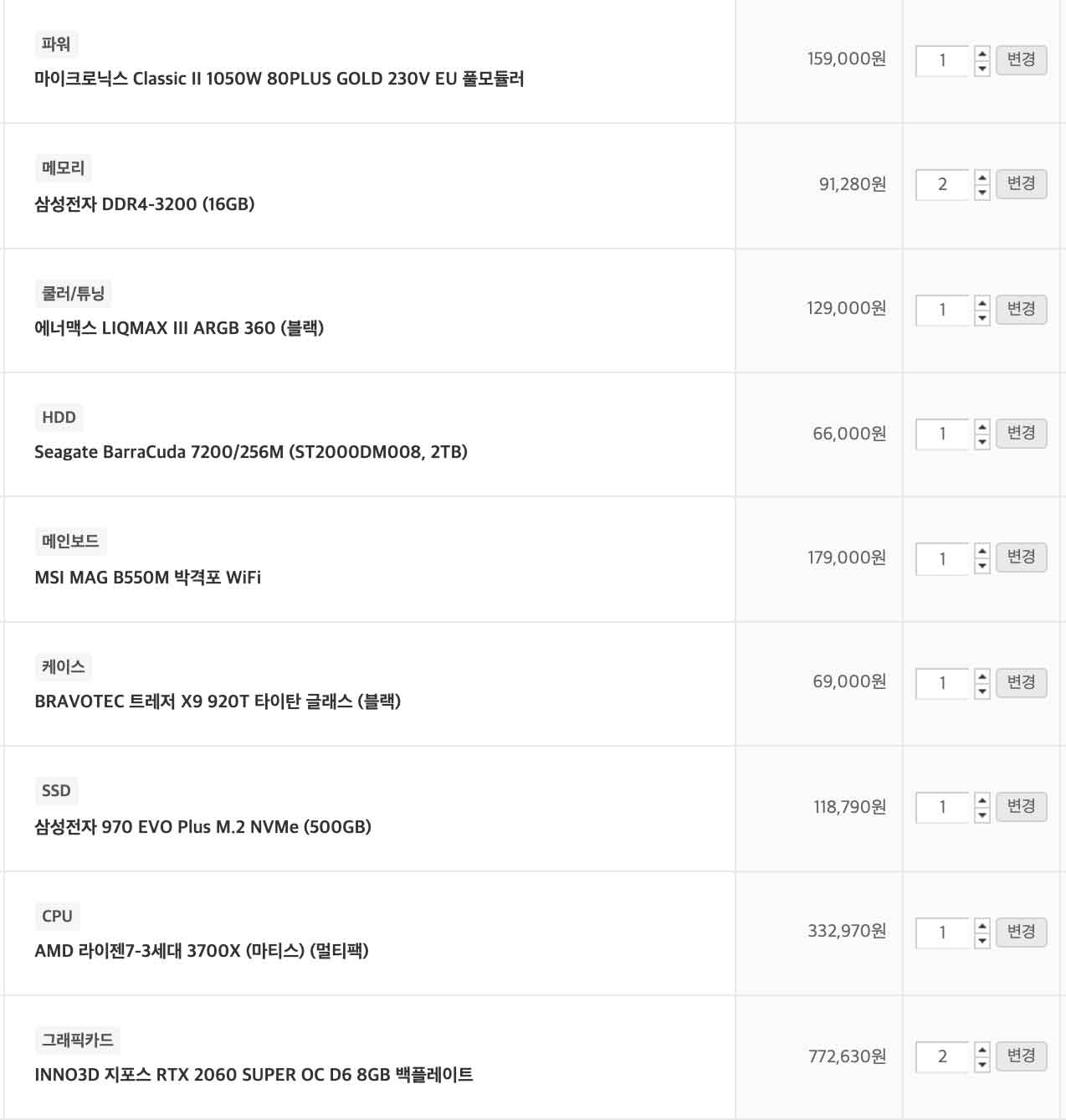Select the quantity field for AMD 라이젠7 3700X
The height and width of the screenshot is (1120, 1066).
click(x=942, y=932)
